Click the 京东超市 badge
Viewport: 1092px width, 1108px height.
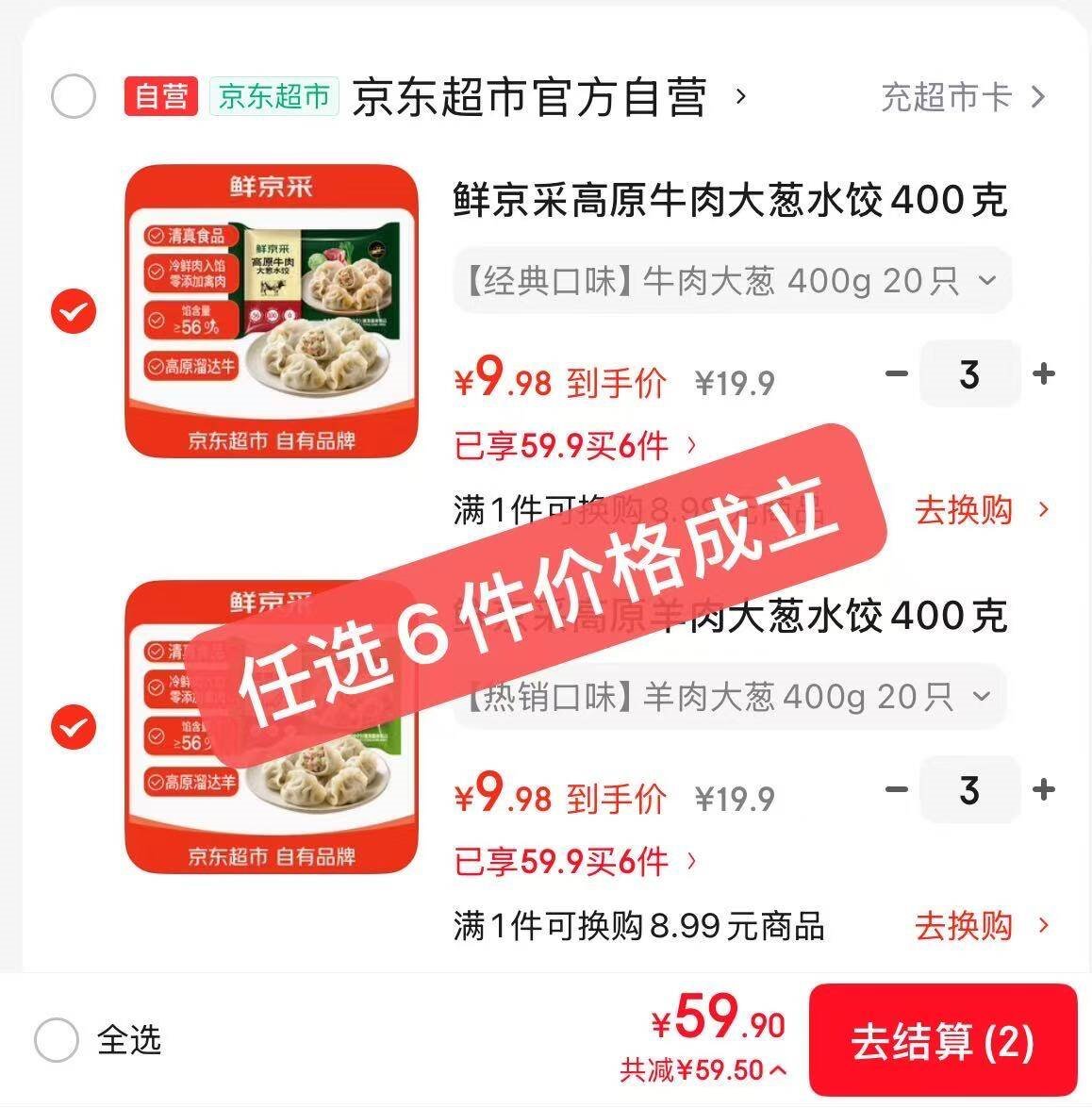[274, 94]
